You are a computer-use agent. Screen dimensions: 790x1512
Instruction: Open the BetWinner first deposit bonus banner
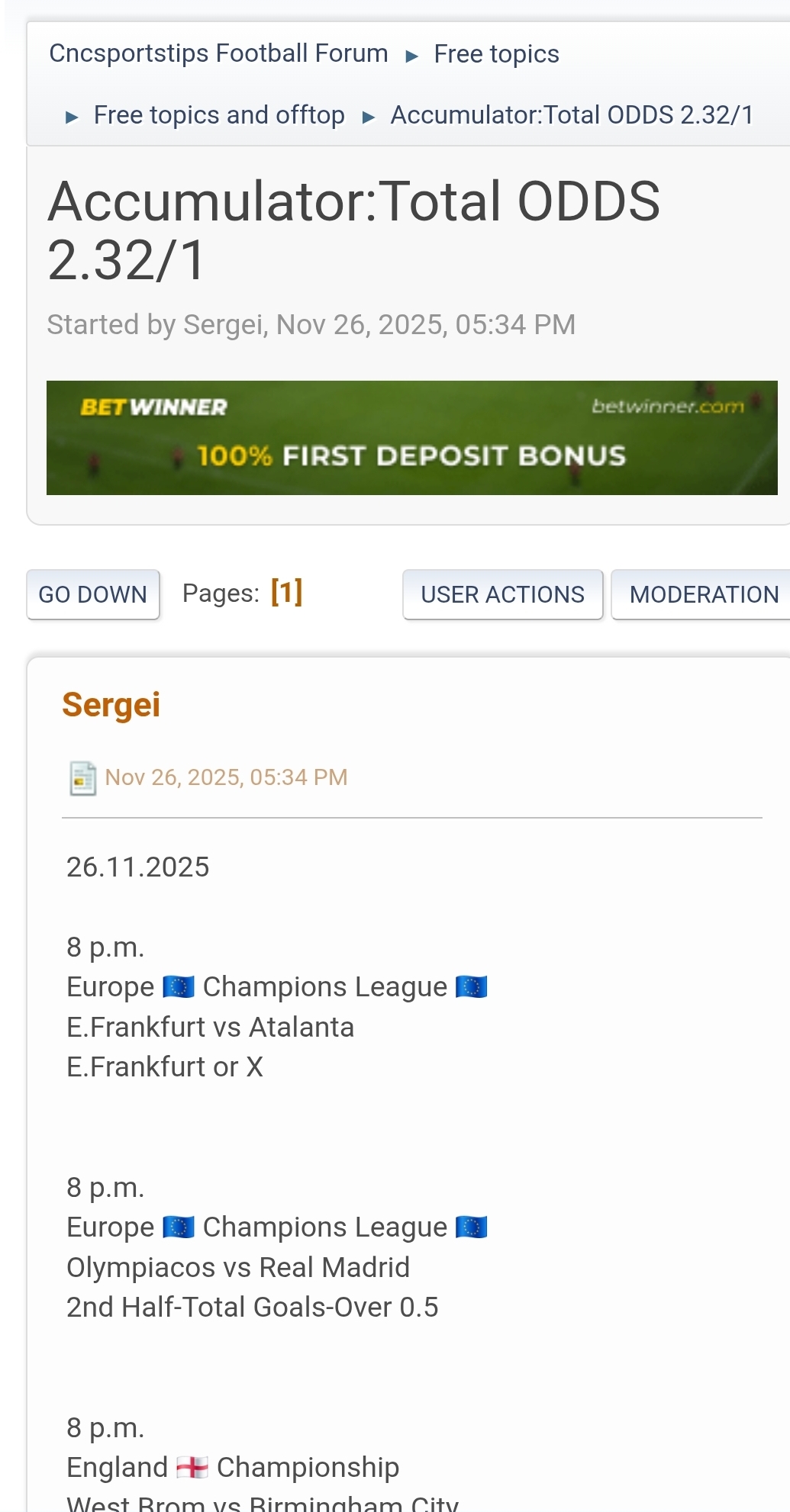pos(411,438)
